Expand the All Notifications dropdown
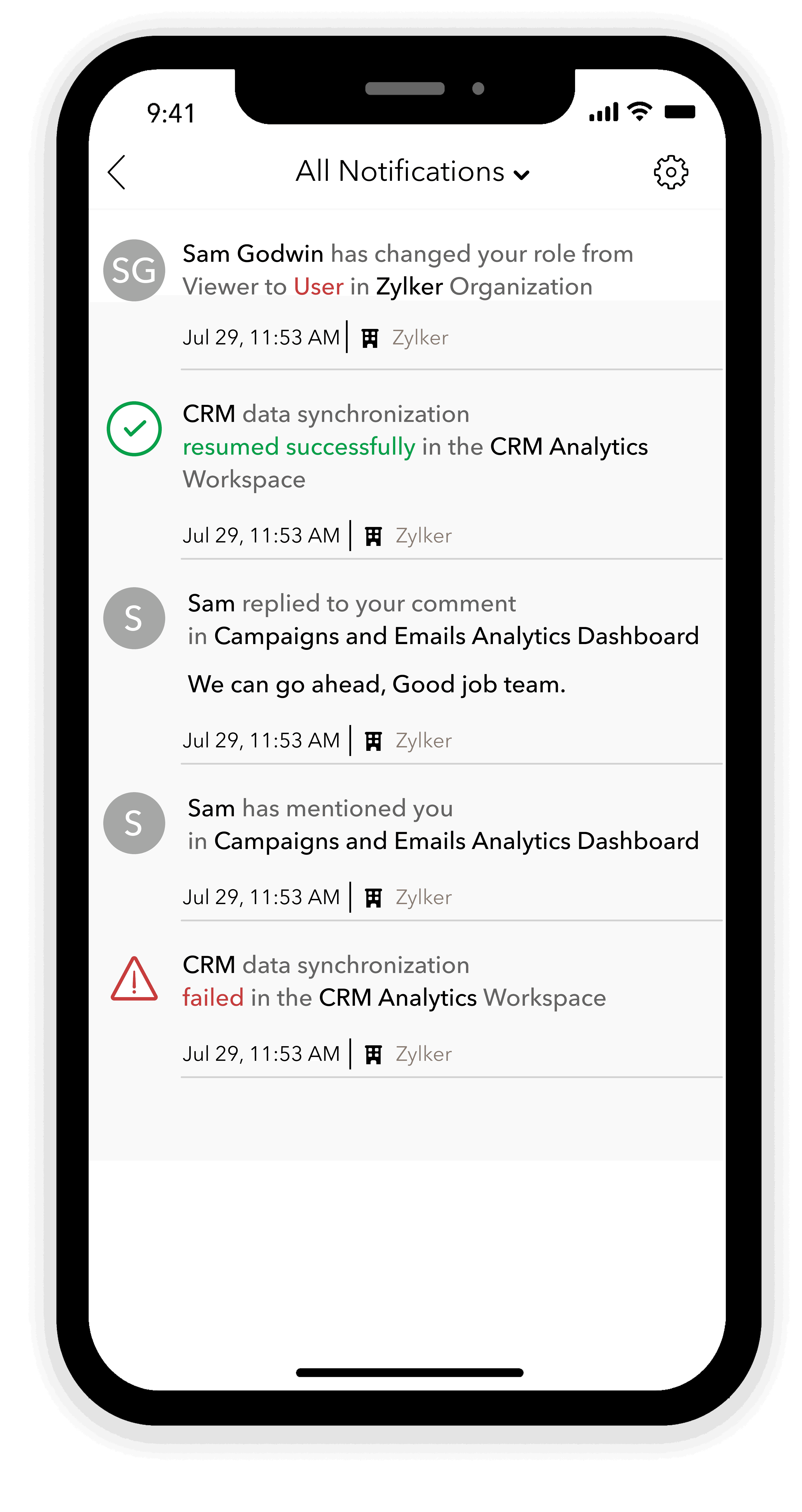802x1512 pixels. pos(412,172)
